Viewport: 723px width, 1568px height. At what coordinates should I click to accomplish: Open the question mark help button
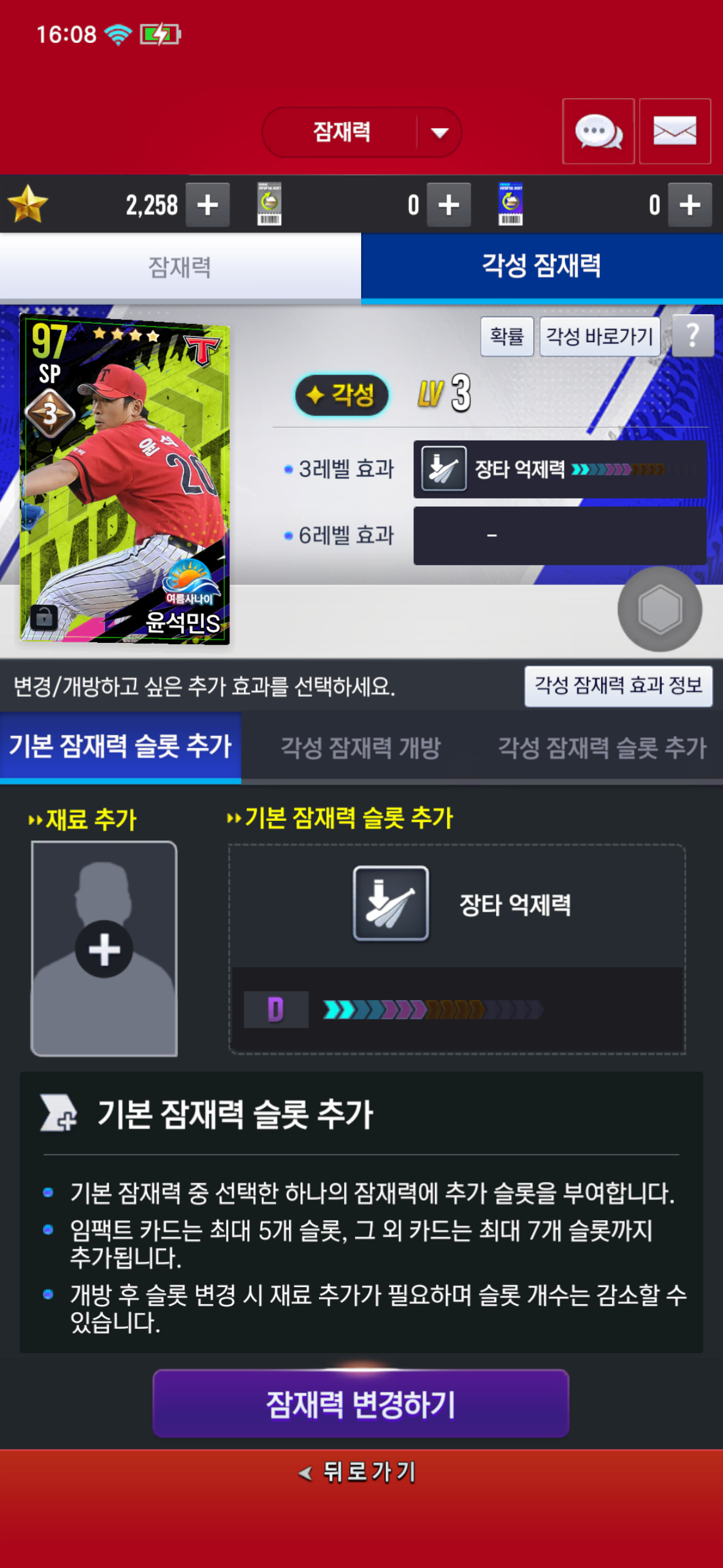(692, 336)
